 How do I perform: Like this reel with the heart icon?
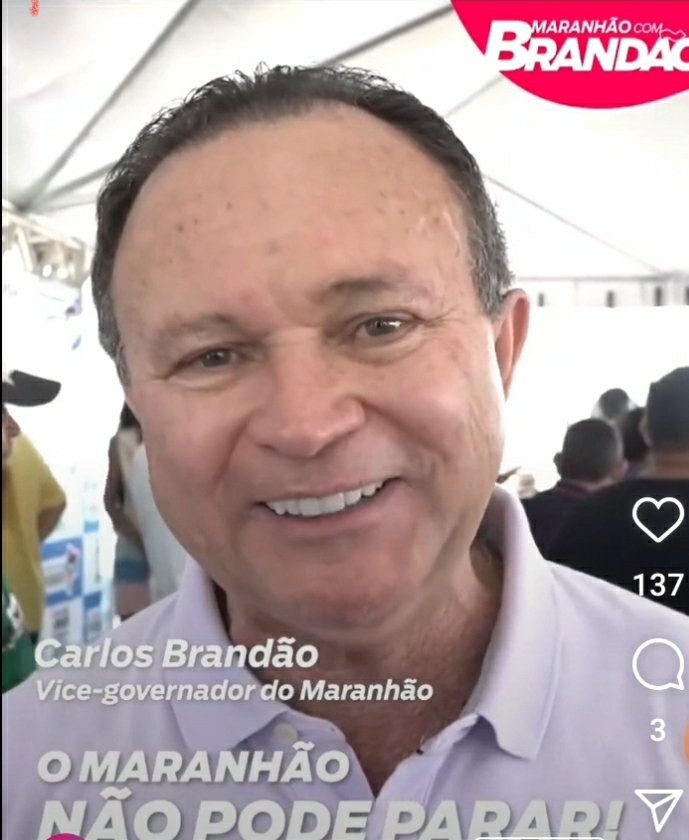(658, 519)
